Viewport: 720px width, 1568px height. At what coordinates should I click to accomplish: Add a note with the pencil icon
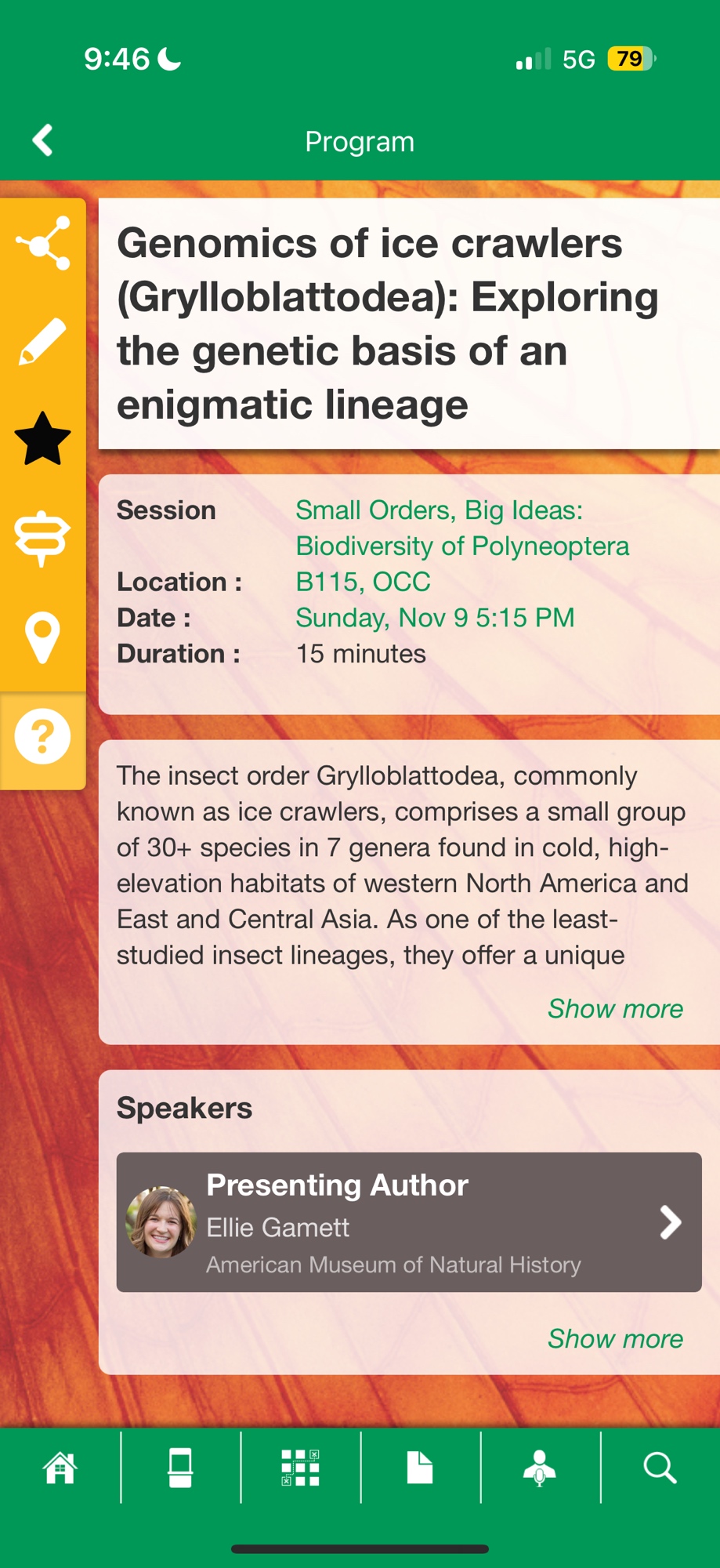[x=43, y=342]
